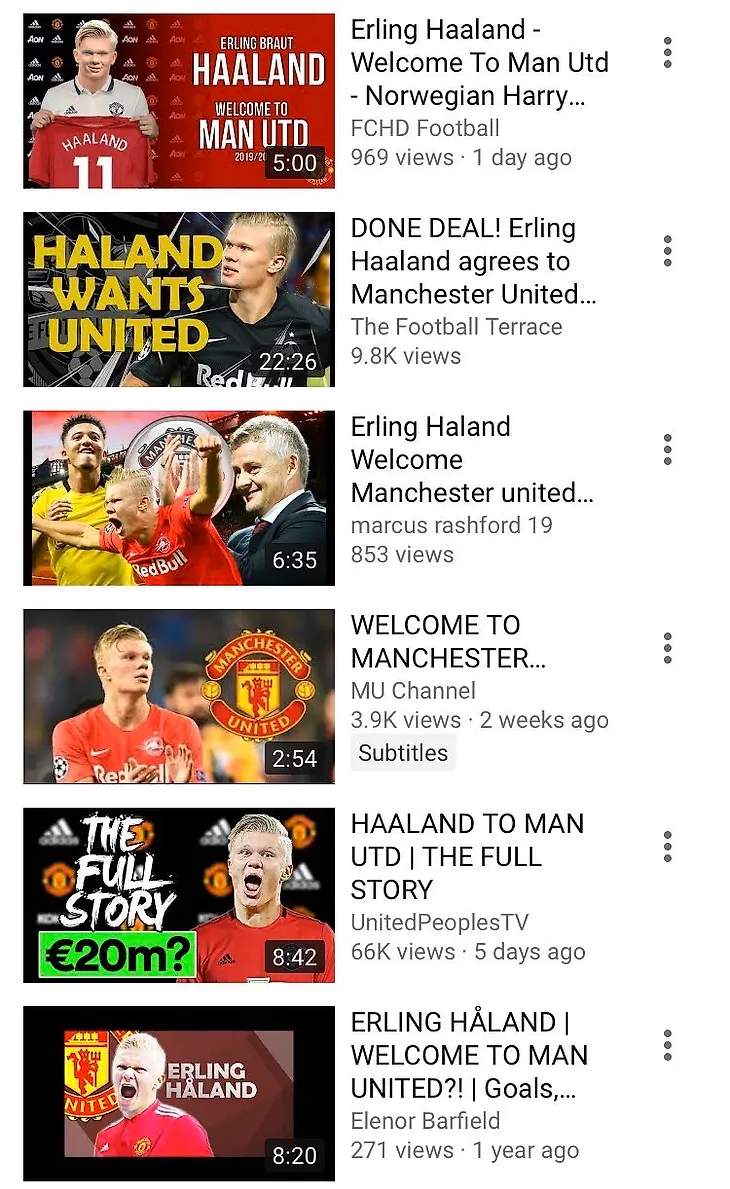
Task: Open UnitedPeoplesTV The Full Story video
Action: tap(179, 895)
